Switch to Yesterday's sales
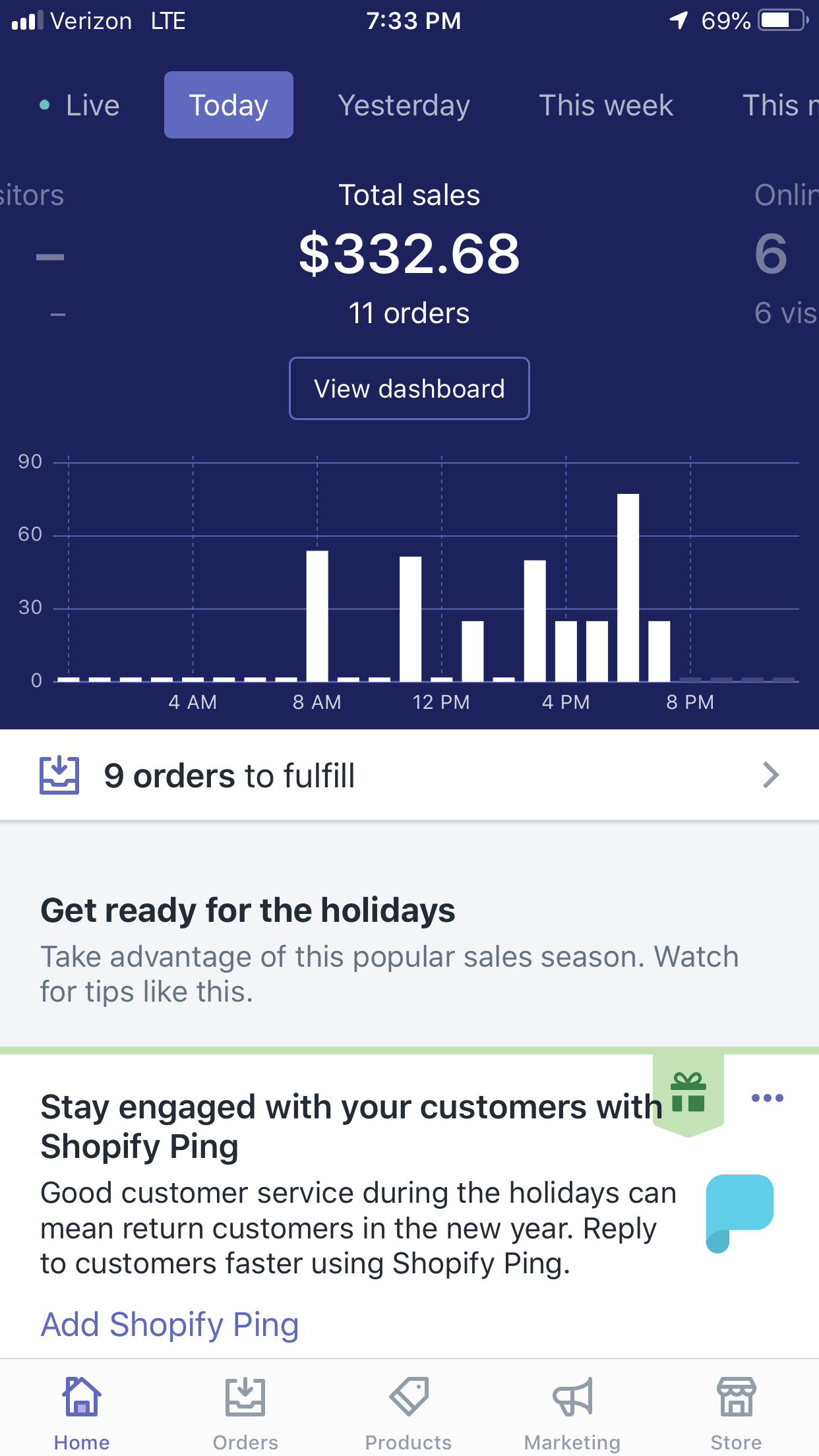The height and width of the screenshot is (1456, 819). (x=404, y=106)
